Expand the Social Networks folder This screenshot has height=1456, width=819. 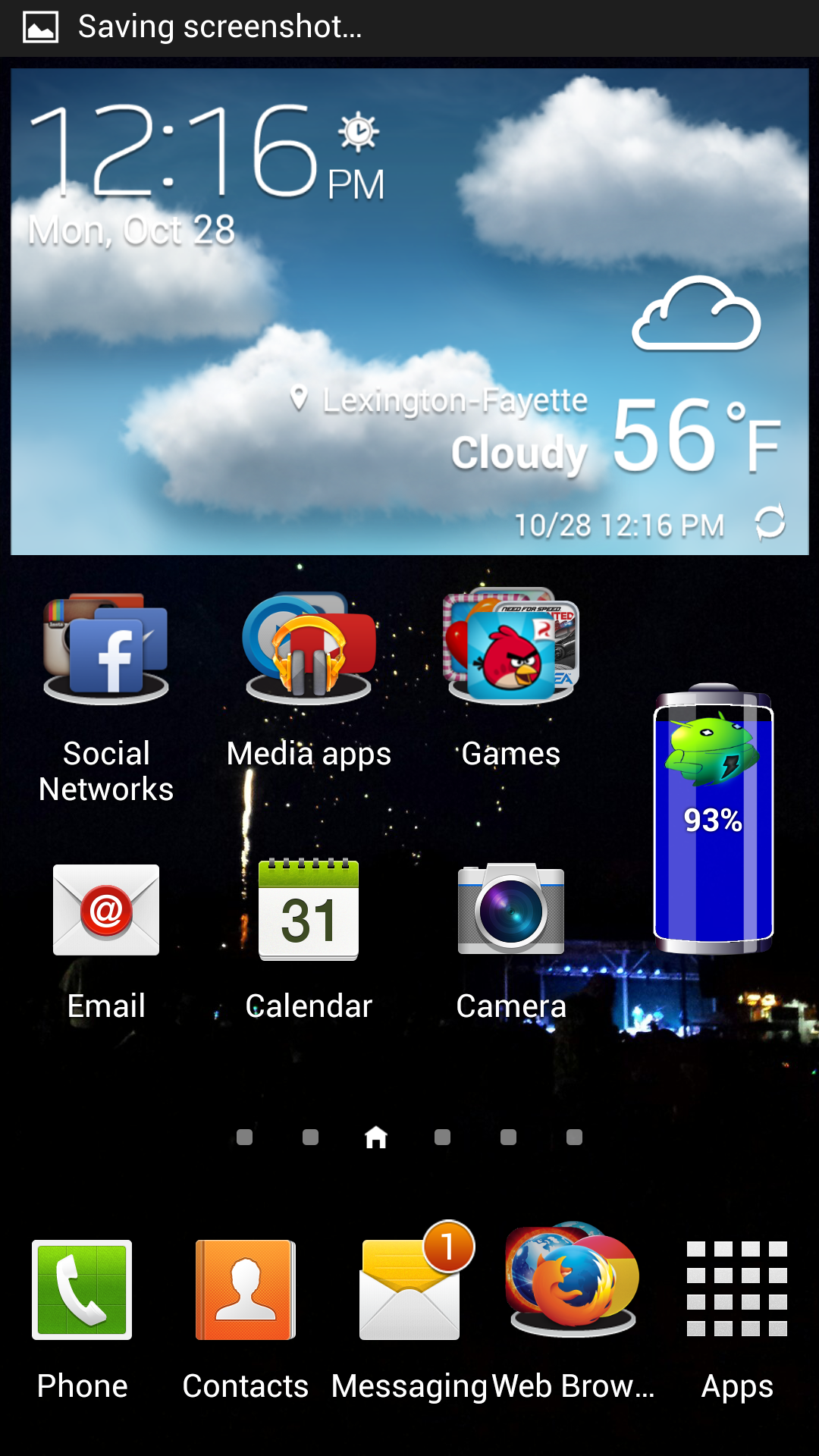coord(105,652)
